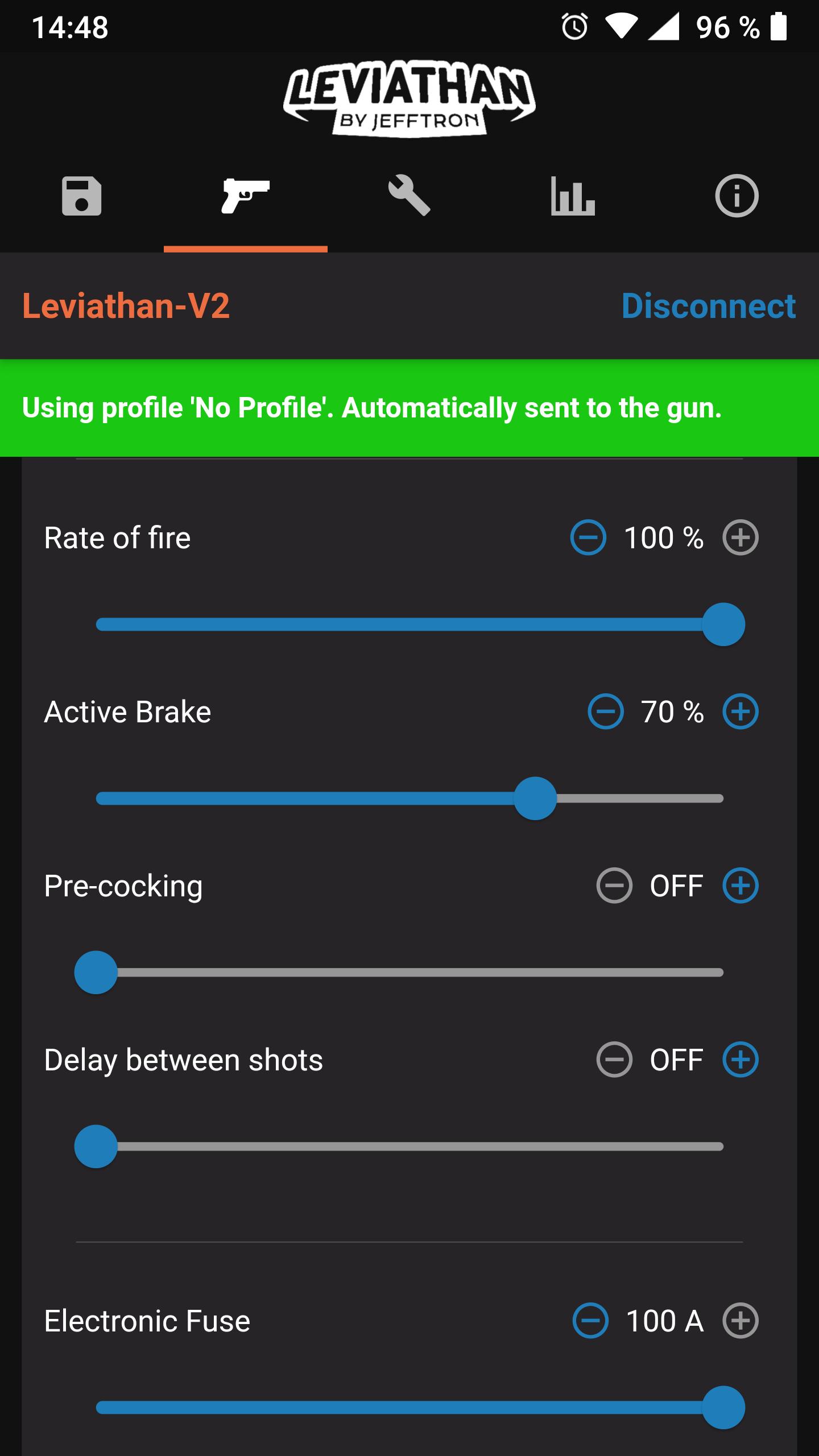Viewport: 819px width, 1456px height.
Task: Tap the Electronic Fuse slider
Action: 409,1408
